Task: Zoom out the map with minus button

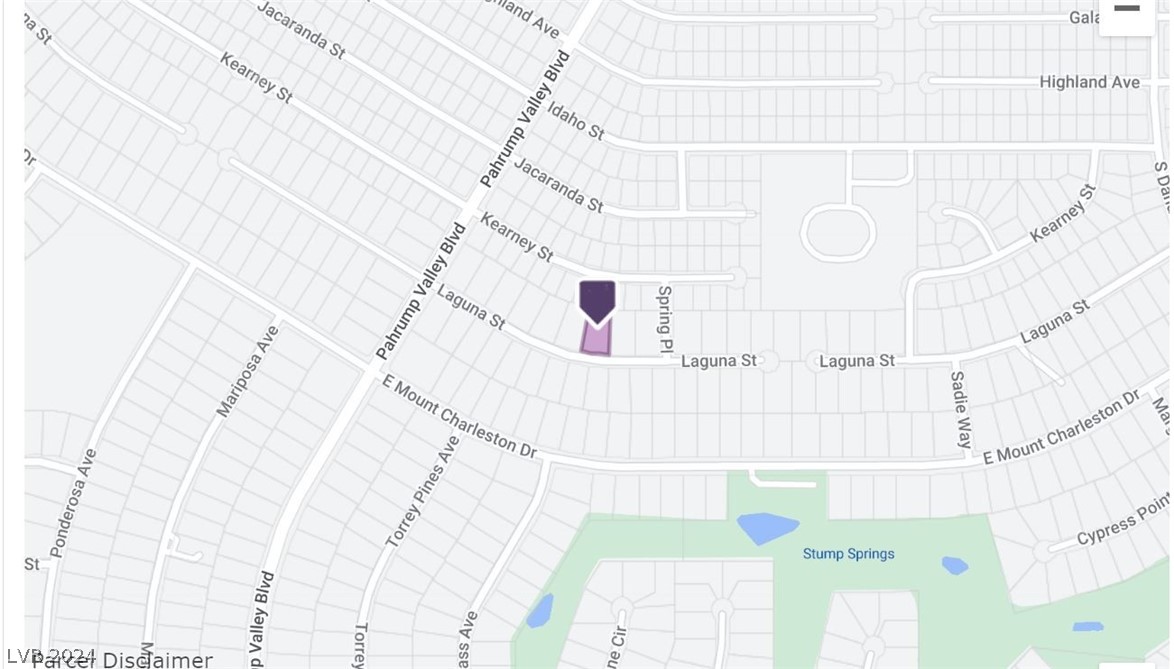Action: [1127, 11]
